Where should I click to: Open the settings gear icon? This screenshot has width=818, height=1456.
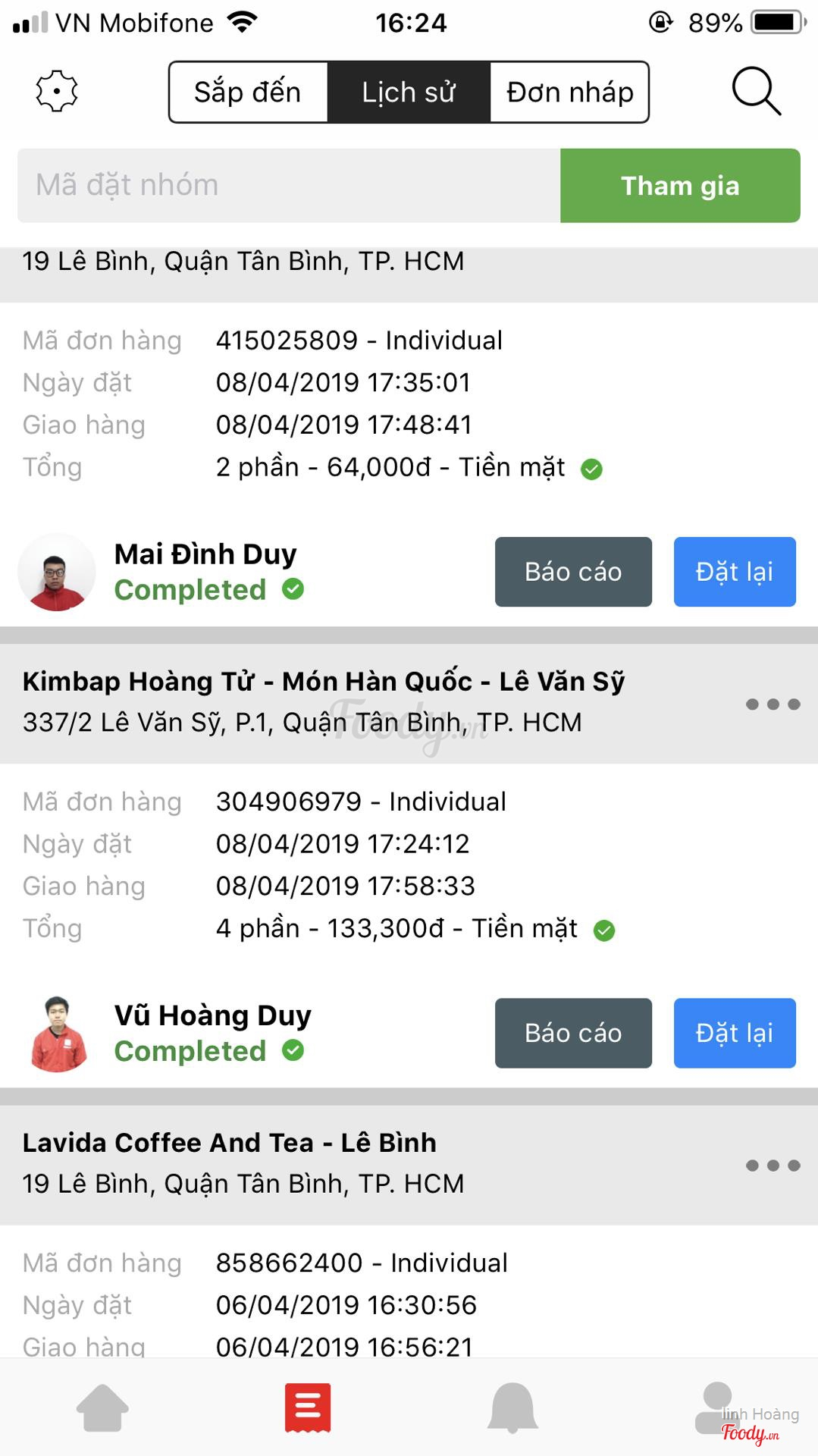(x=57, y=92)
